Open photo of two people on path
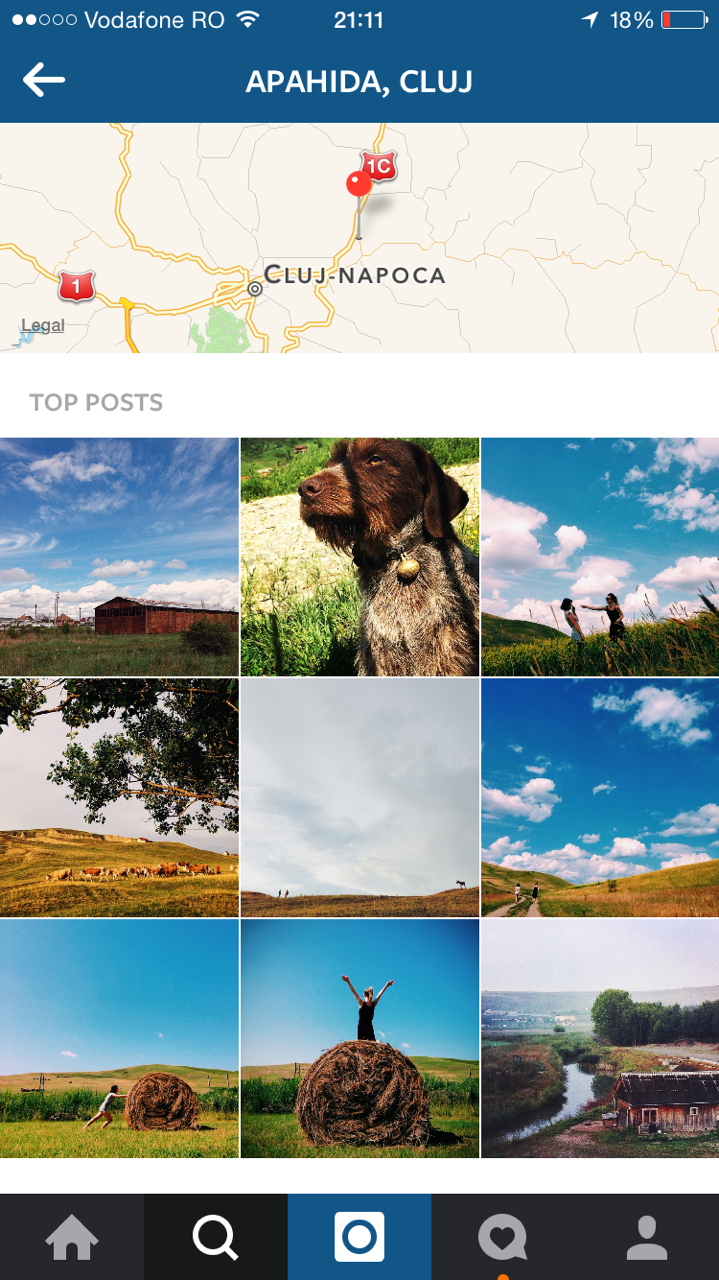Viewport: 719px width, 1280px height. click(600, 797)
